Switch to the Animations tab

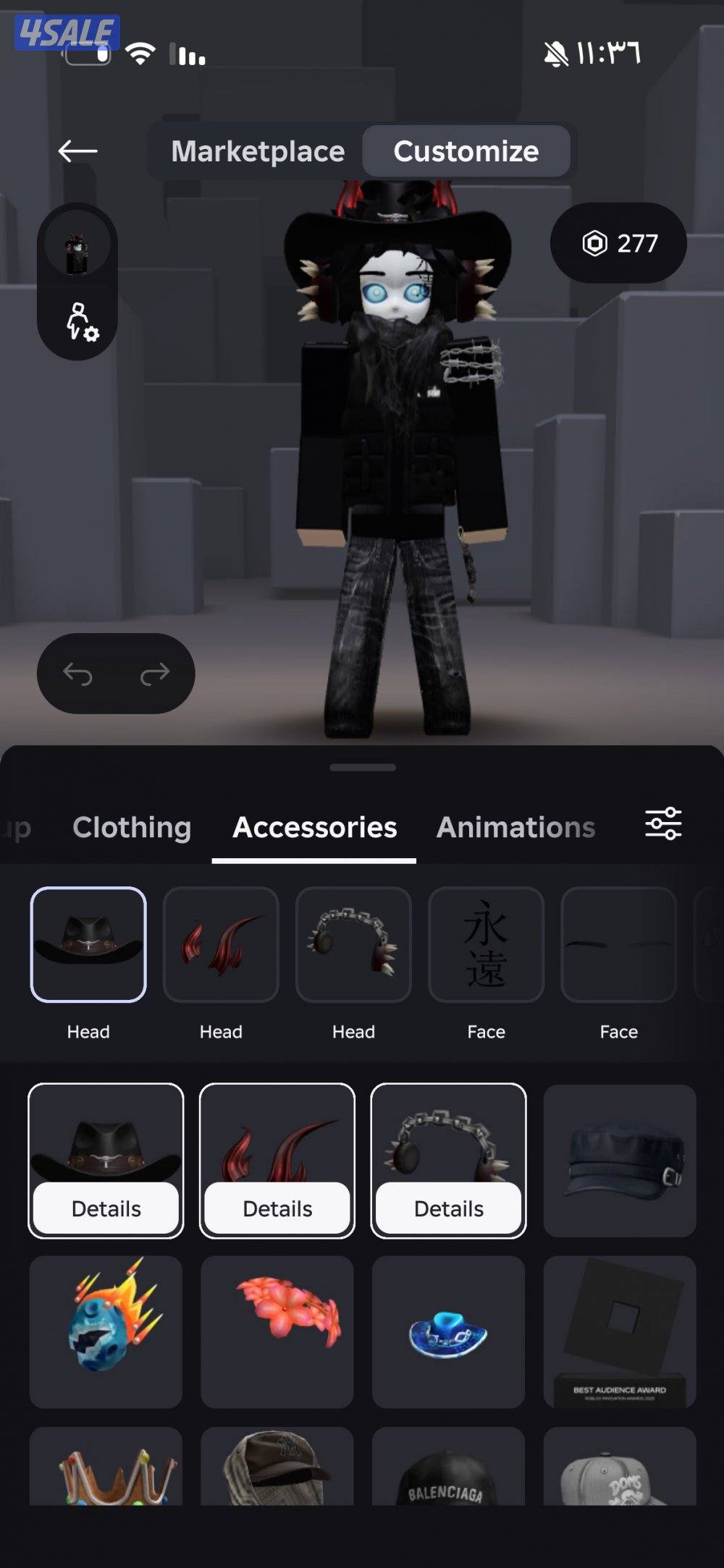[x=515, y=827]
